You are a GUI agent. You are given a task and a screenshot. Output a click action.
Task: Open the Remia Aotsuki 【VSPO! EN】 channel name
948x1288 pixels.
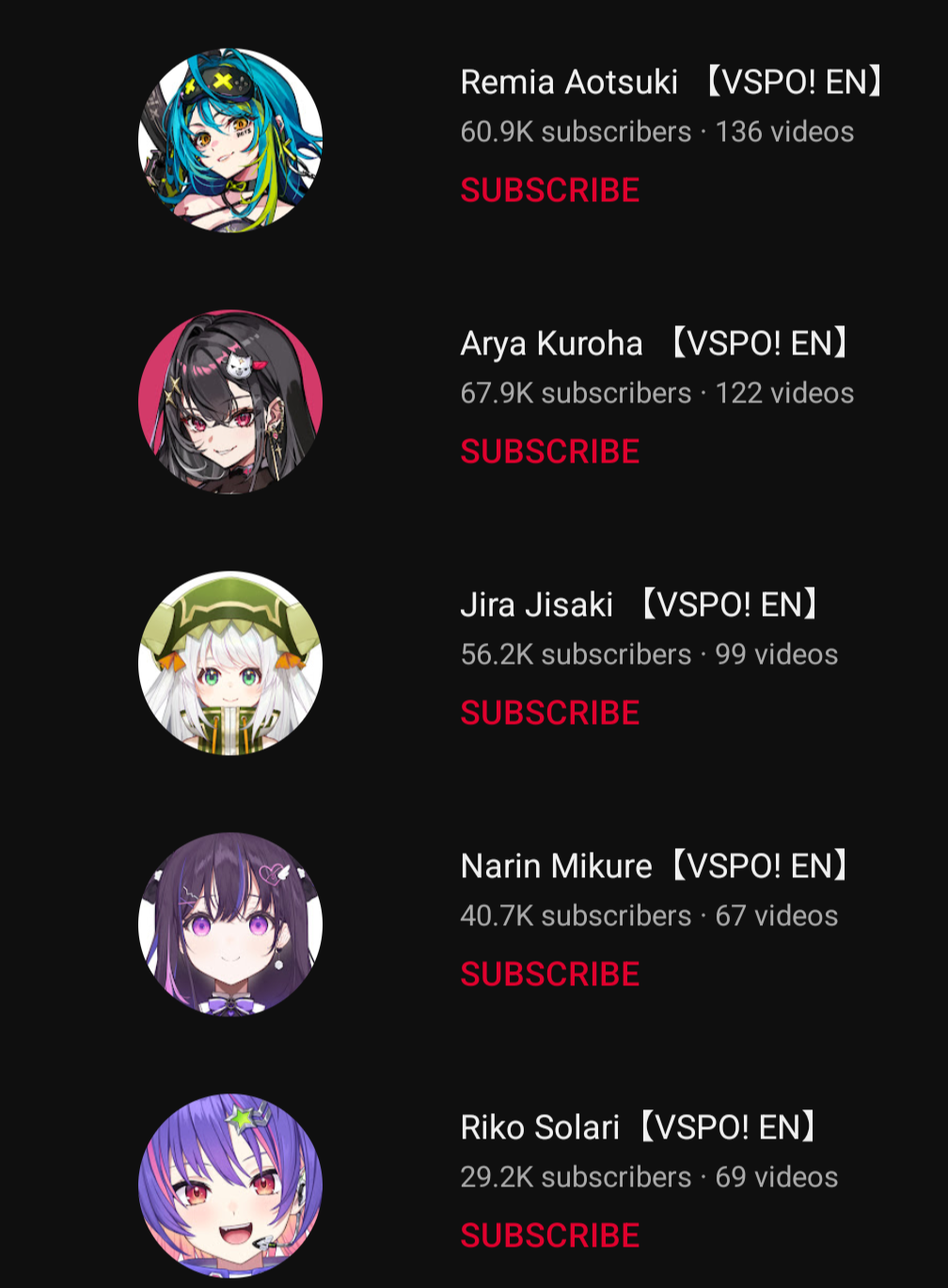671,82
